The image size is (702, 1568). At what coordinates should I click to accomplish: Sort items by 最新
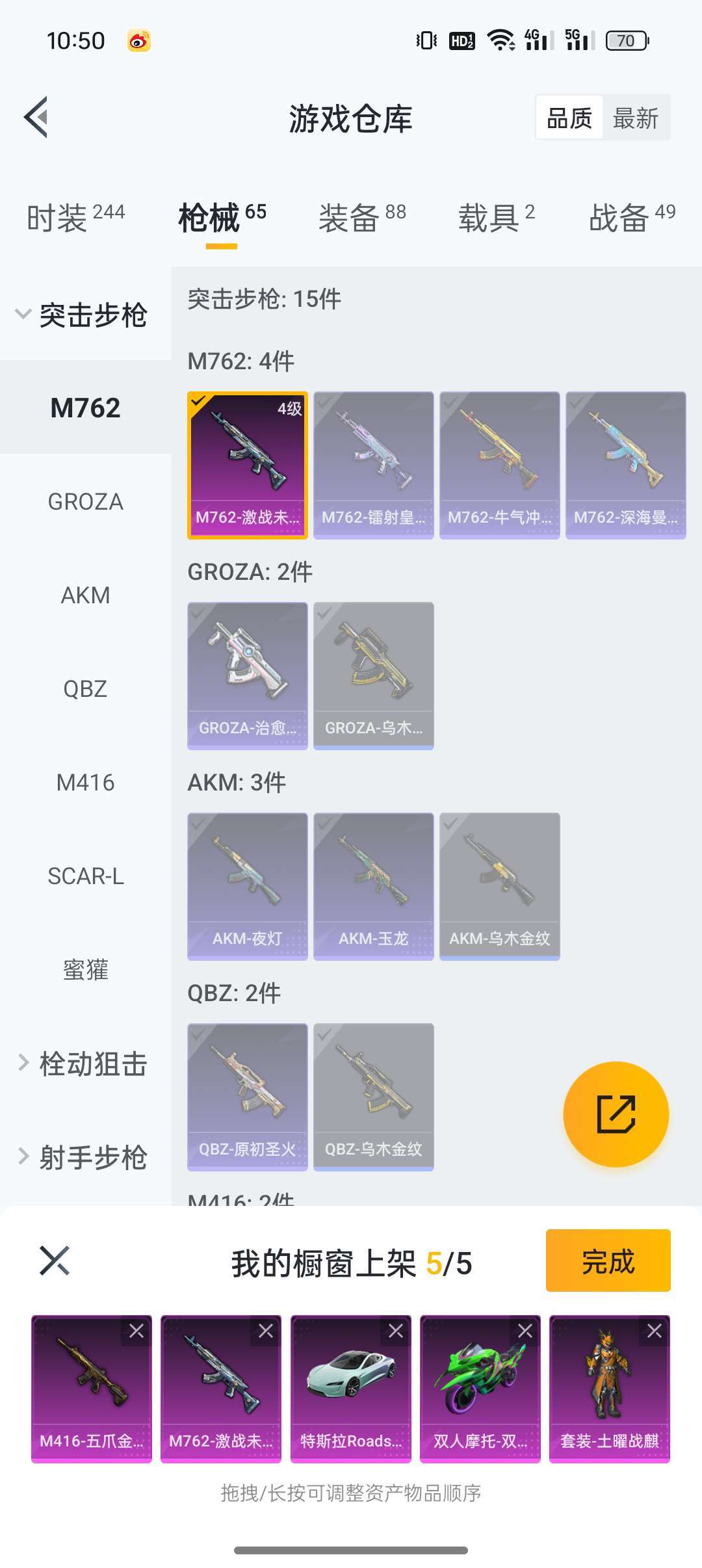(x=635, y=118)
